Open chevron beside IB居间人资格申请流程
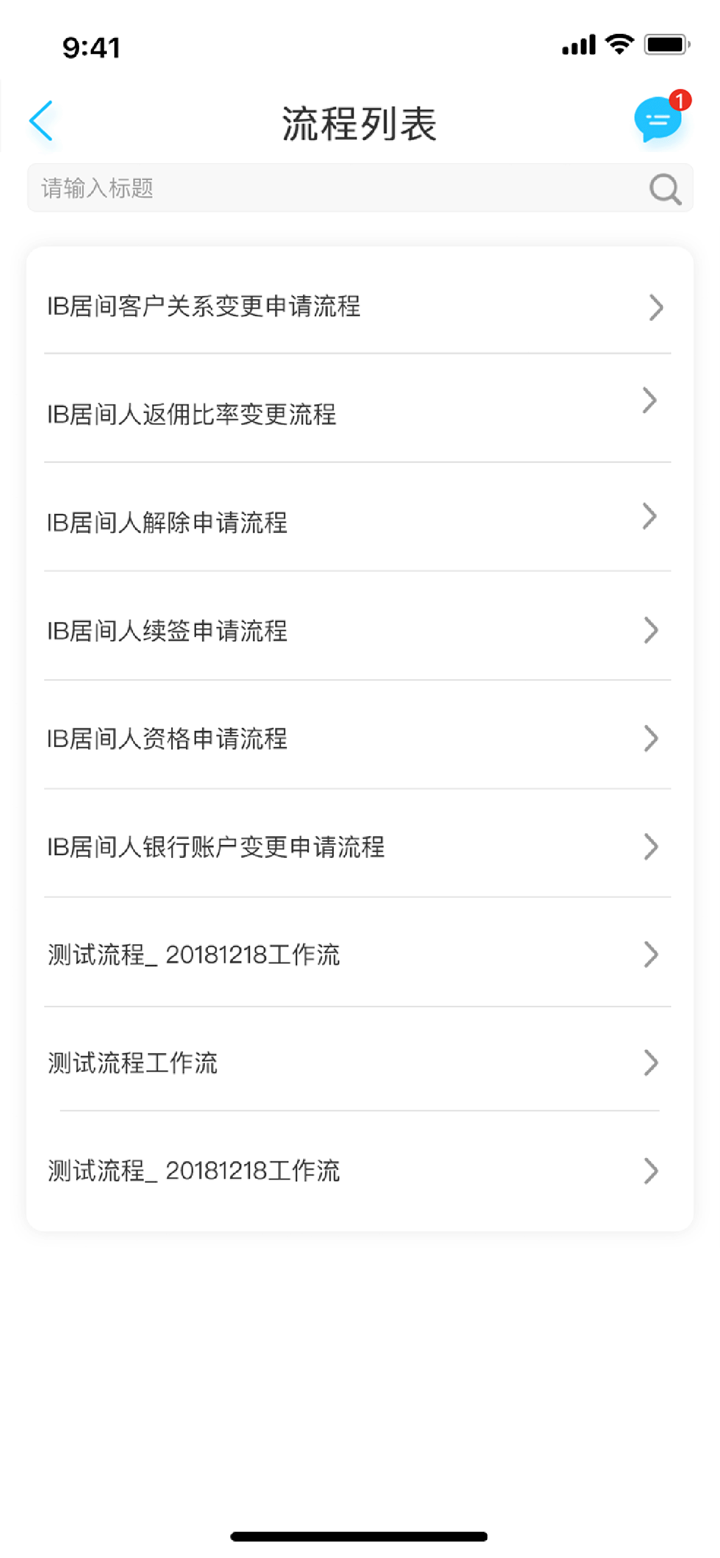The width and height of the screenshot is (720, 1558). point(650,739)
